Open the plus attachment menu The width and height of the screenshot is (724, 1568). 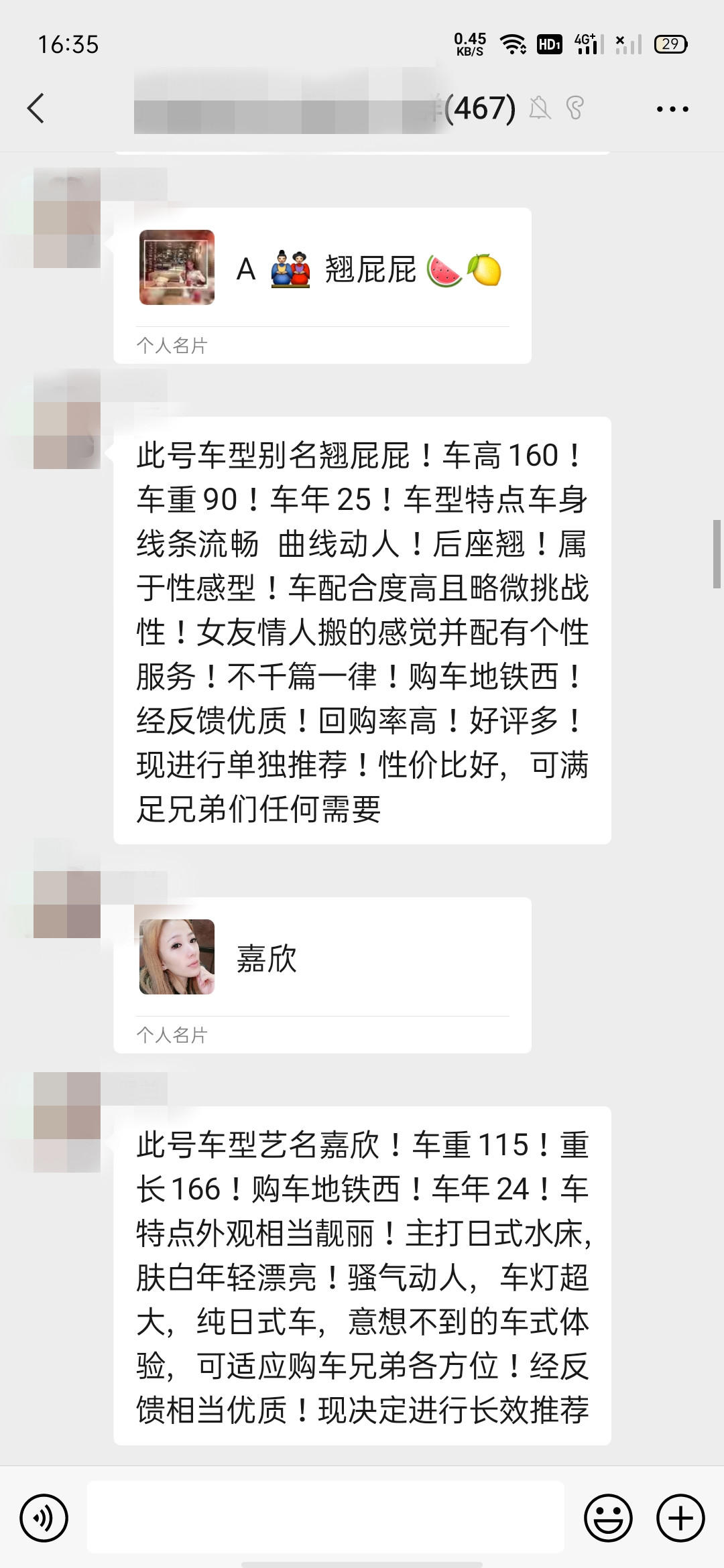click(680, 1518)
